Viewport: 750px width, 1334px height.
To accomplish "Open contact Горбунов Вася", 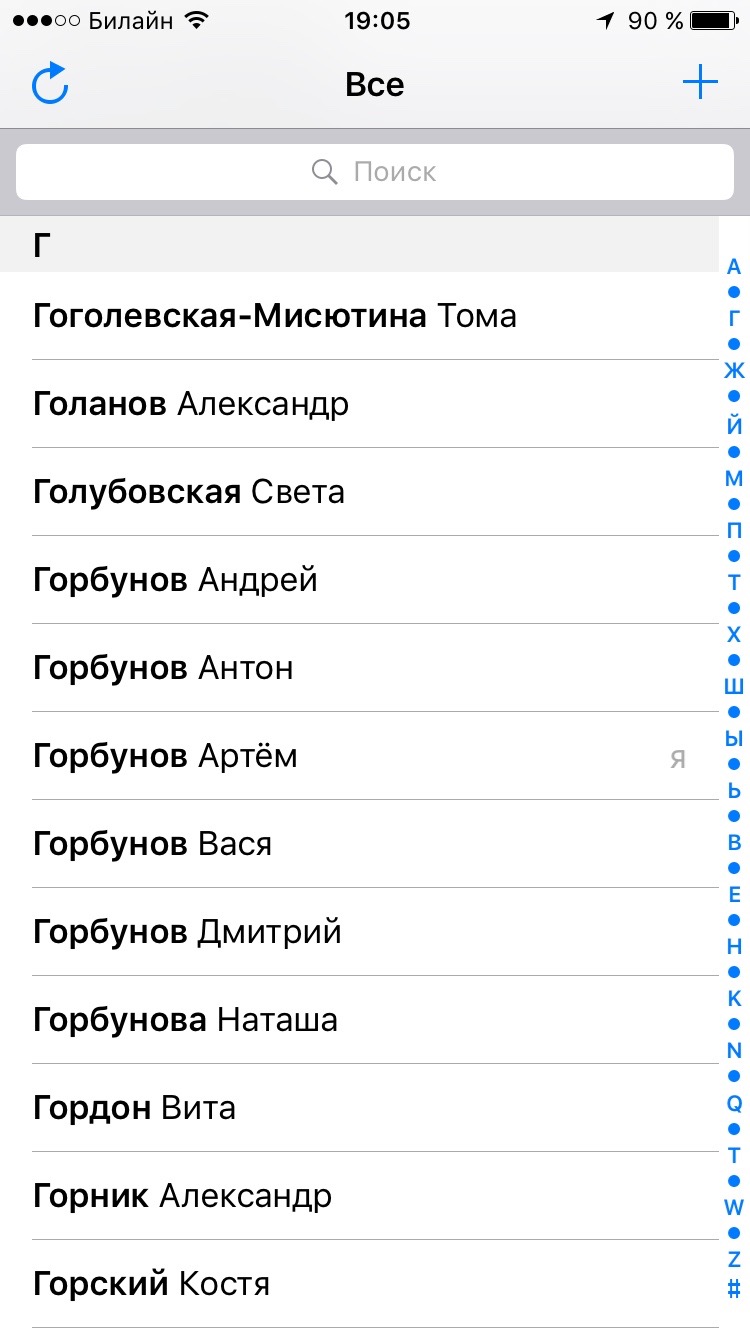I will coord(152,844).
